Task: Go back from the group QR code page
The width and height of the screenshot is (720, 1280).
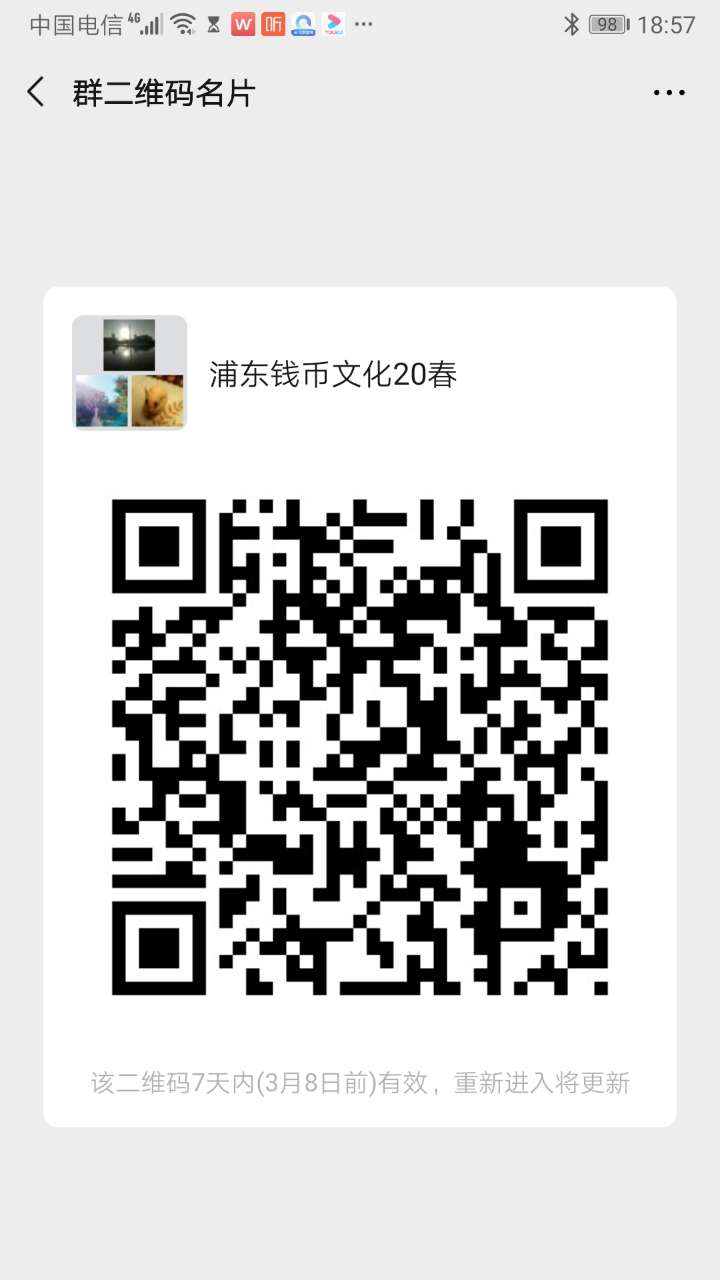Action: (x=36, y=93)
